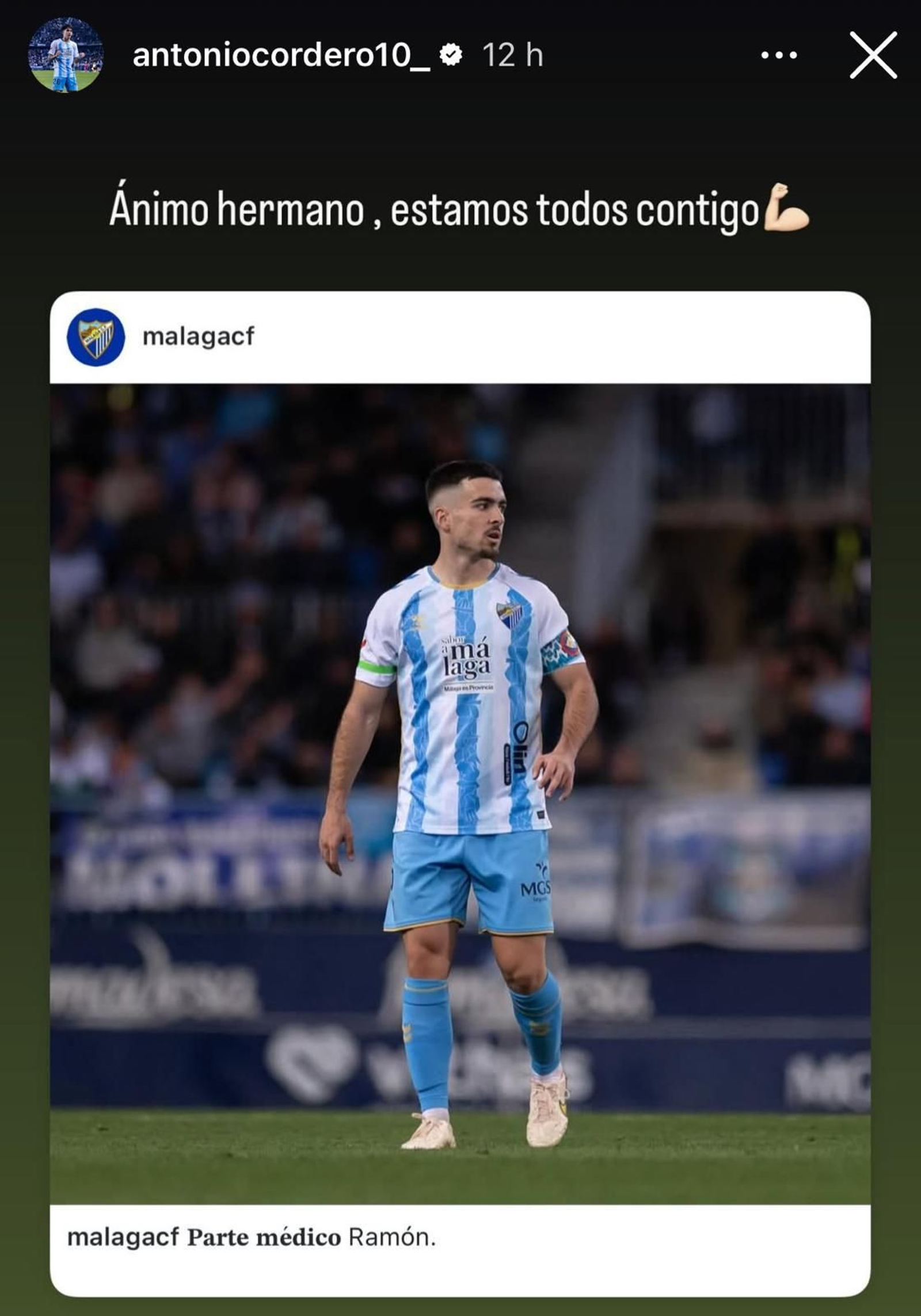Tap the left edge to rewind the story
The image size is (921, 1316).
pyautogui.click(x=23, y=656)
